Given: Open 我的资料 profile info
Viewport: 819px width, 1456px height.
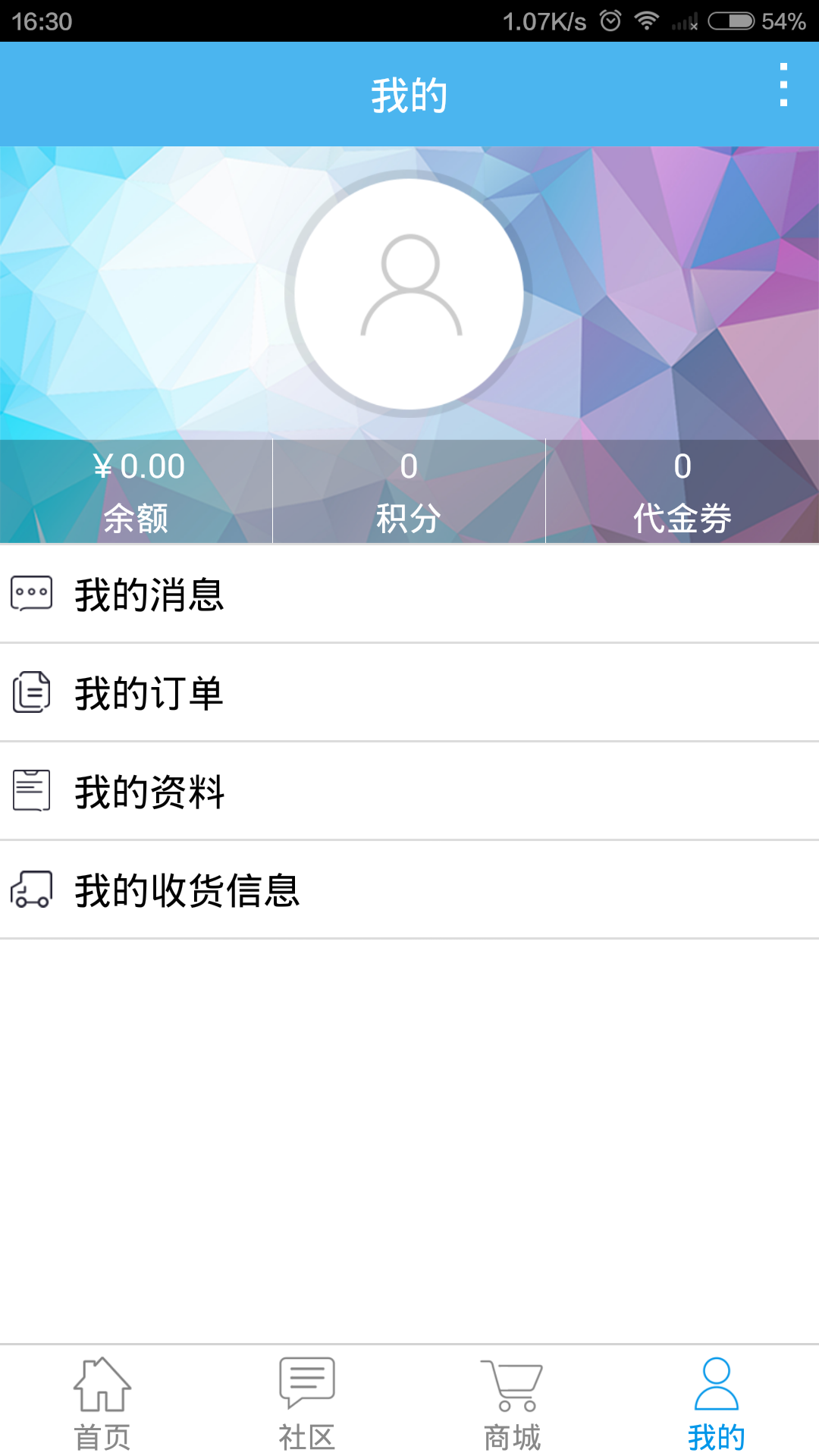Looking at the screenshot, I should pos(409,791).
